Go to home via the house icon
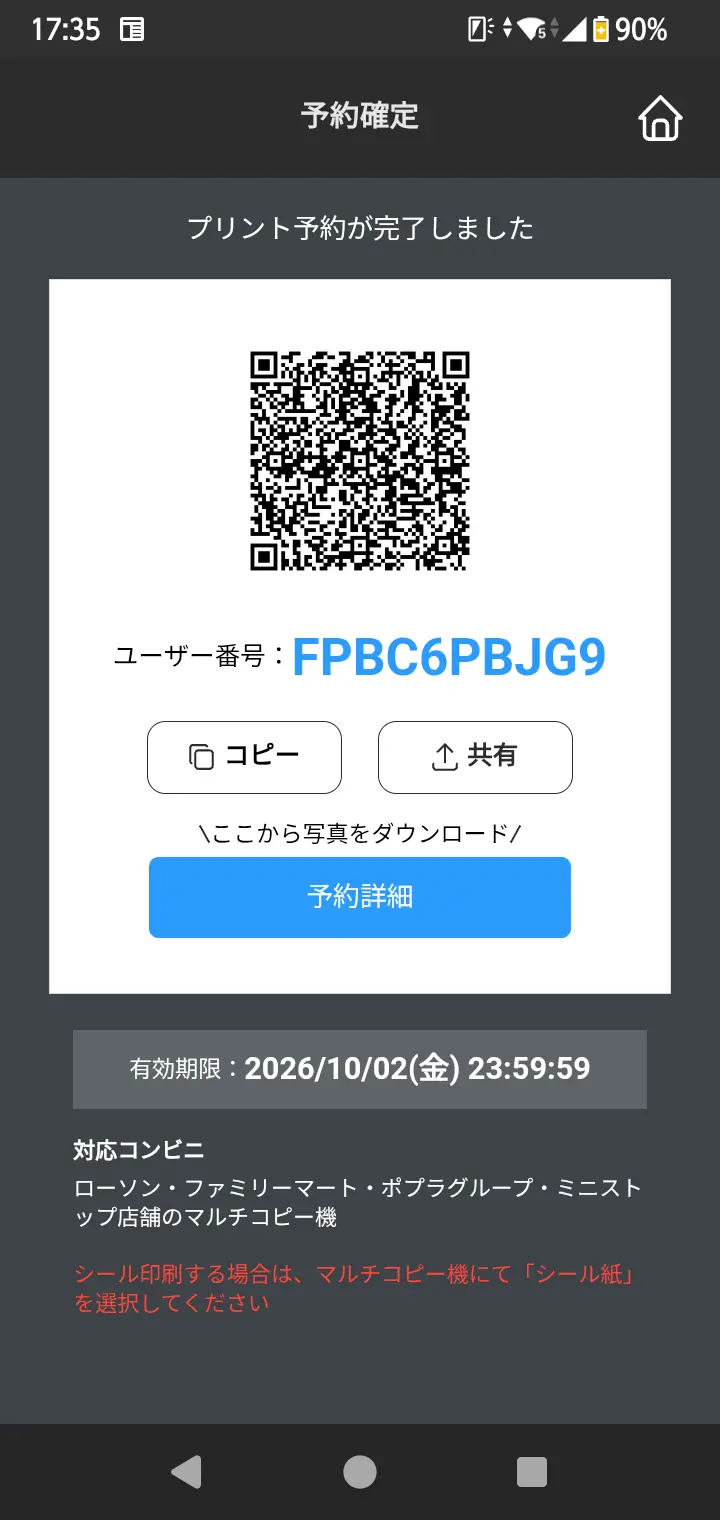720x1520 pixels. coord(660,118)
